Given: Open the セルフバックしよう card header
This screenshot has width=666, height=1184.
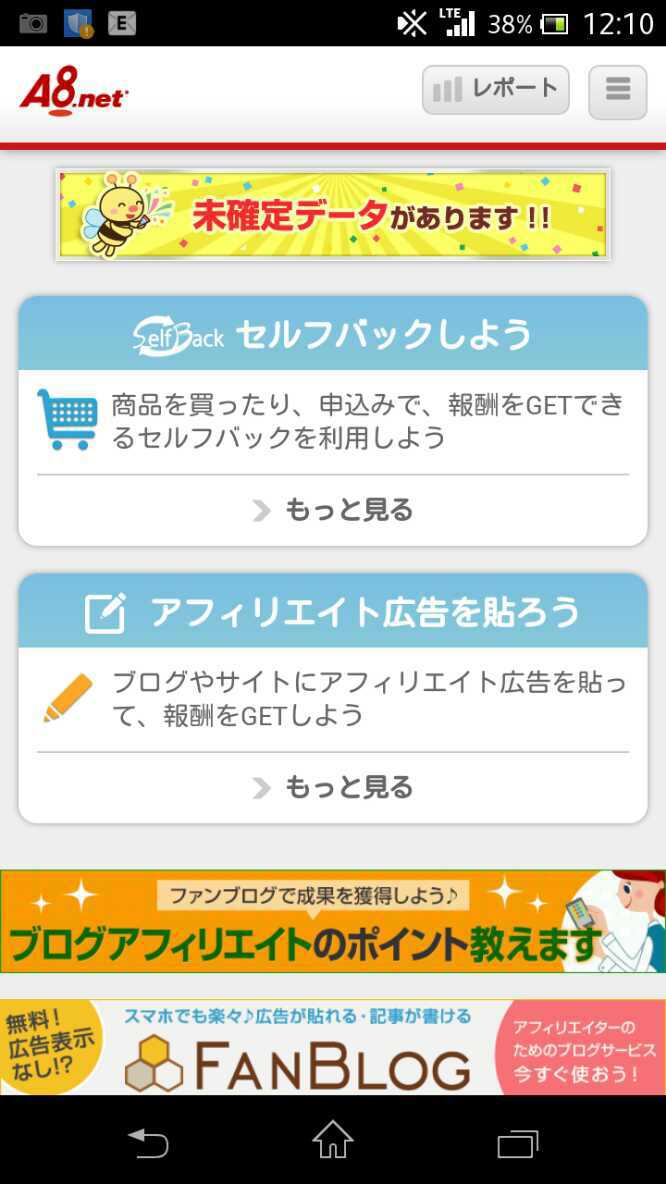Looking at the screenshot, I should click(x=332, y=334).
